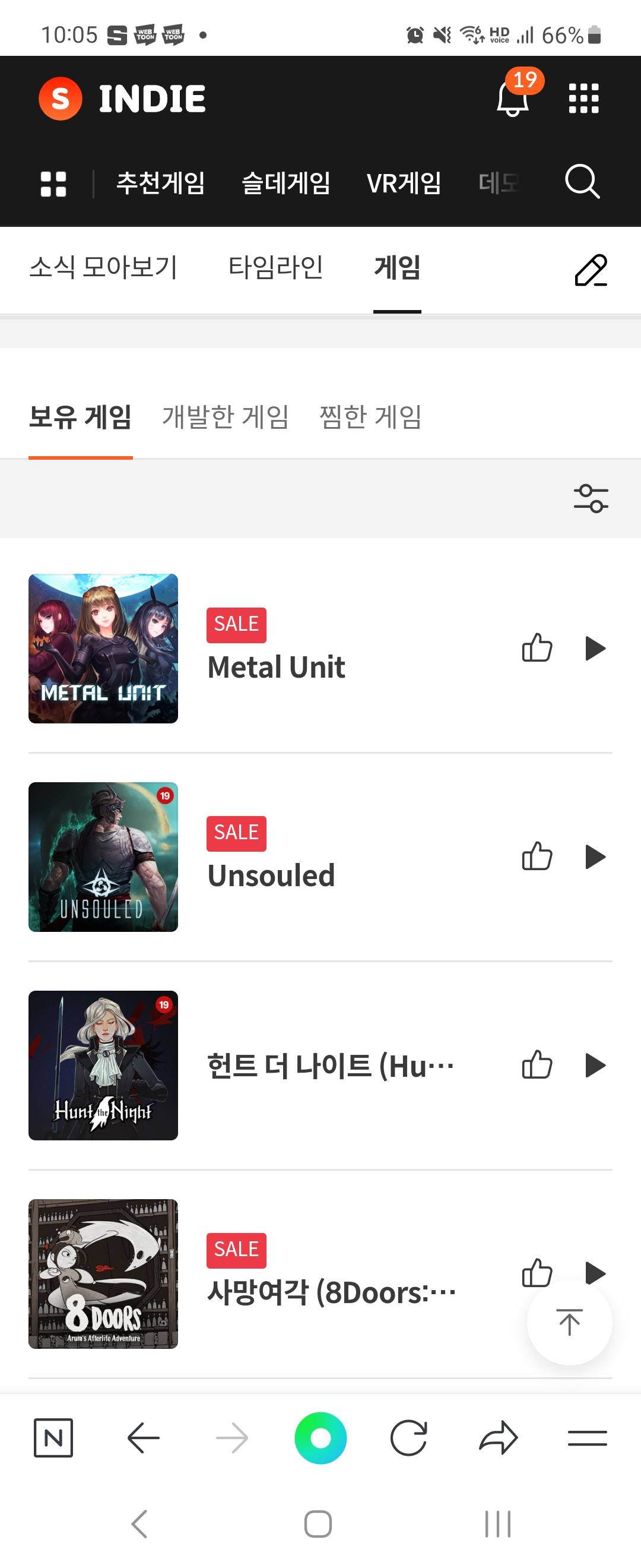This screenshot has width=641, height=1568.
Task: Show 찜한 게임 list
Action: (370, 418)
